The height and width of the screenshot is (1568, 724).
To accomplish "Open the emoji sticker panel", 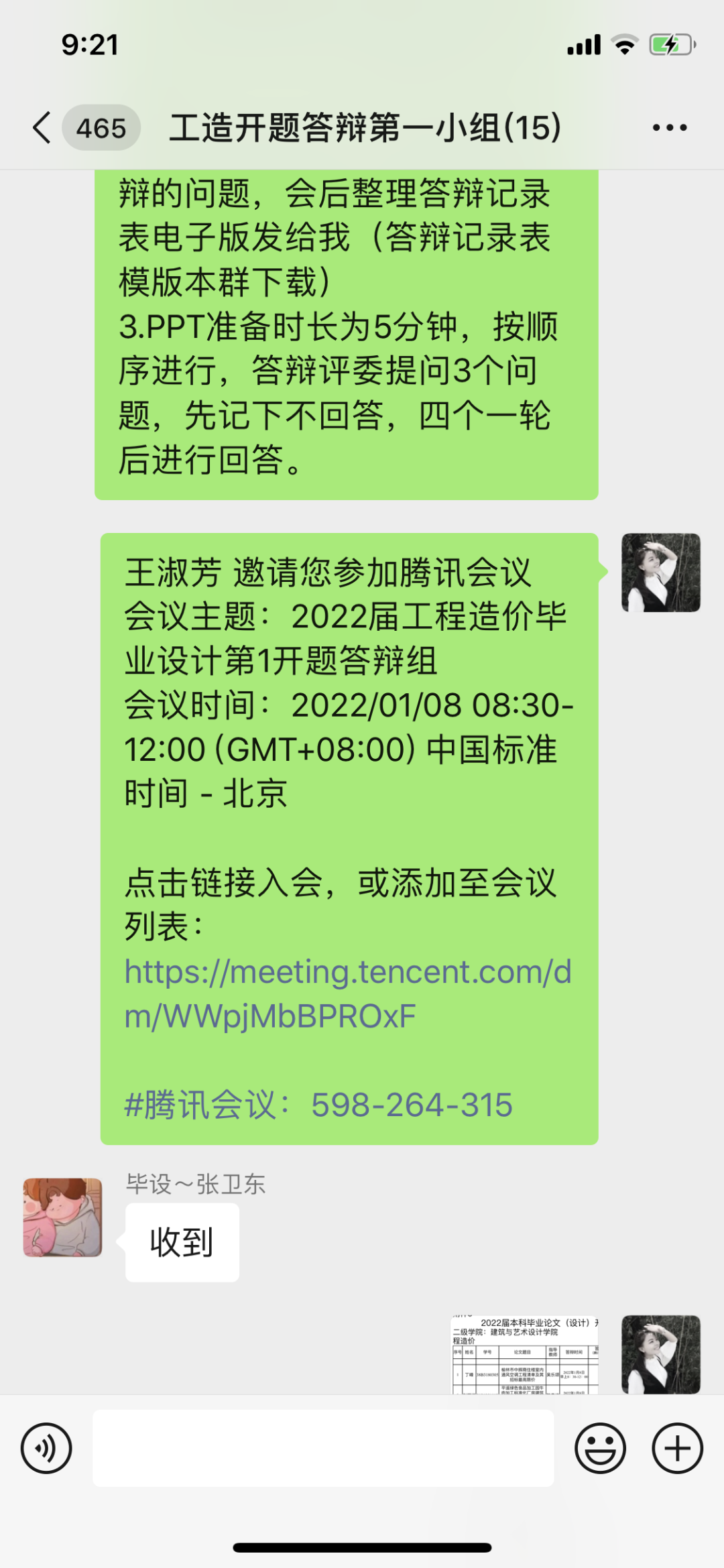I will tap(600, 1448).
